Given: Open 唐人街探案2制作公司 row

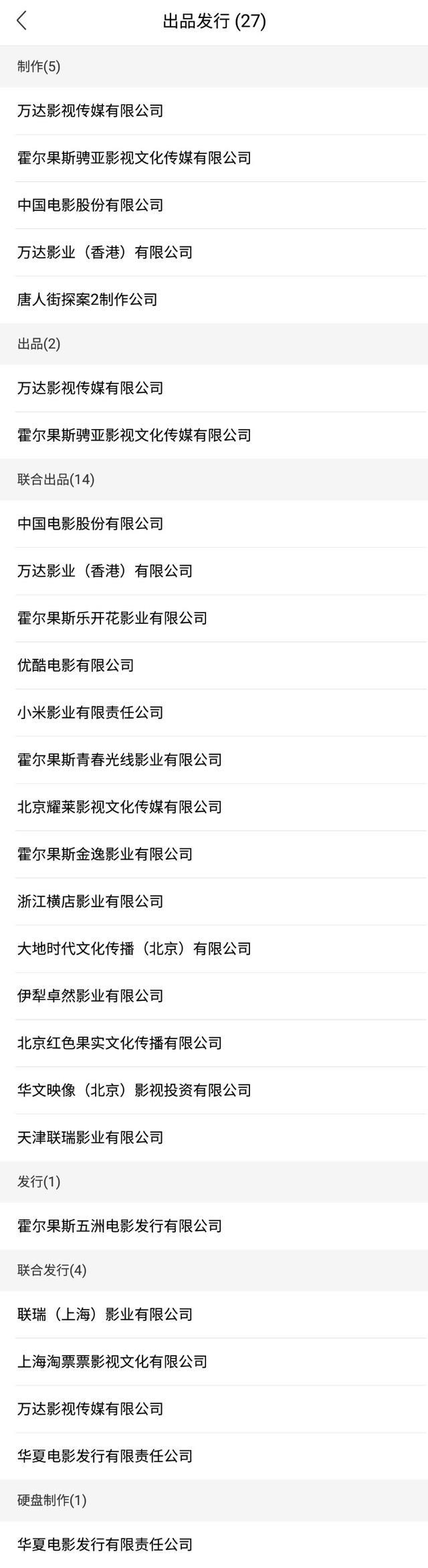Looking at the screenshot, I should (87, 299).
